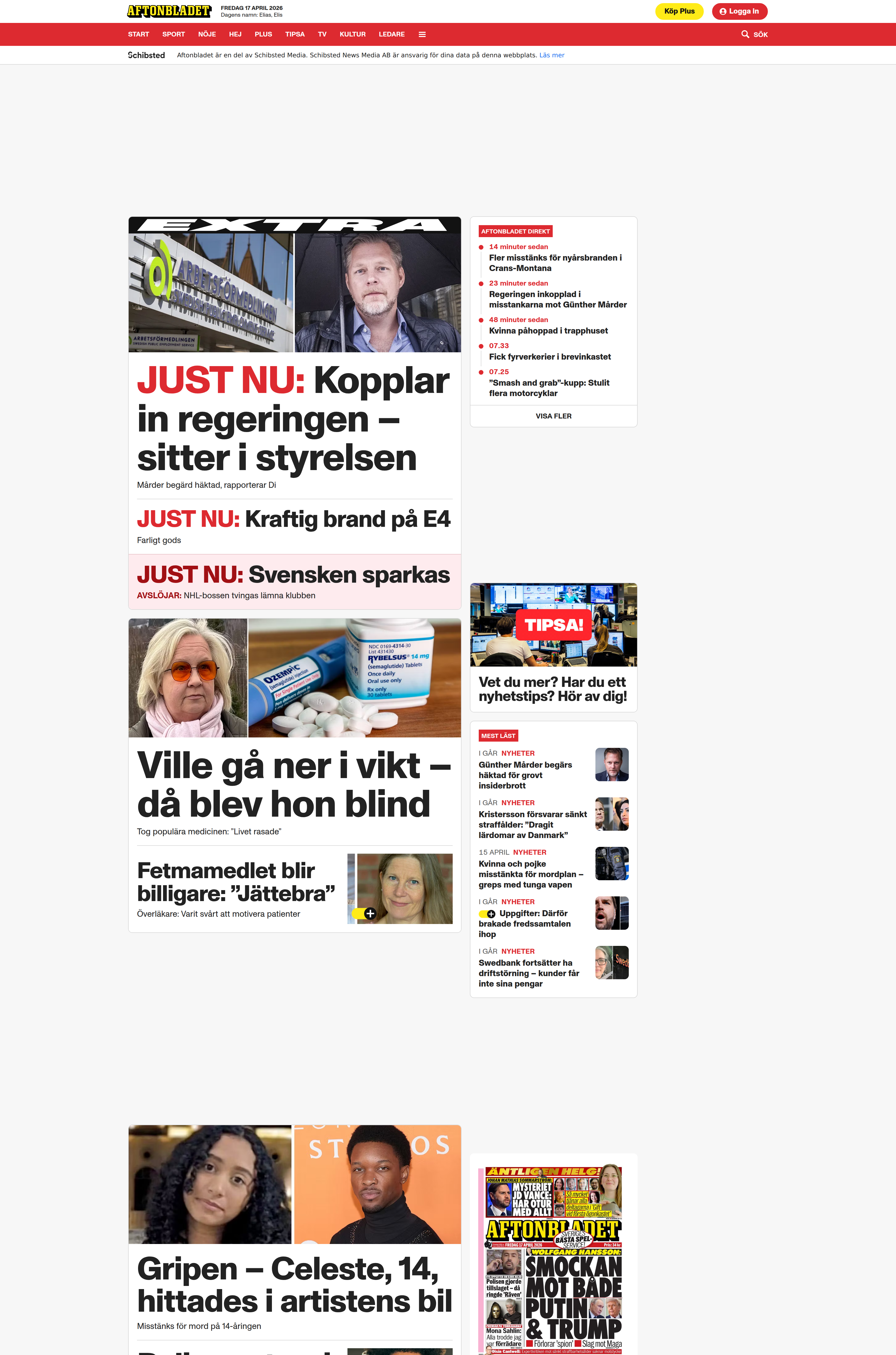This screenshot has width=896, height=1355.
Task: Go to the NÖJE section
Action: pyautogui.click(x=207, y=34)
